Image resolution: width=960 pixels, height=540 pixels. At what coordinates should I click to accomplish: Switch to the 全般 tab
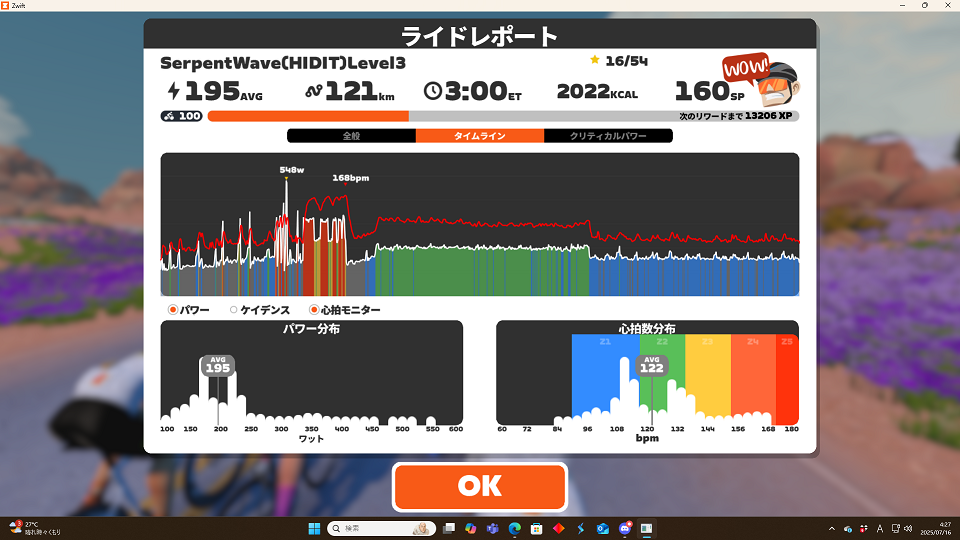pyautogui.click(x=351, y=135)
